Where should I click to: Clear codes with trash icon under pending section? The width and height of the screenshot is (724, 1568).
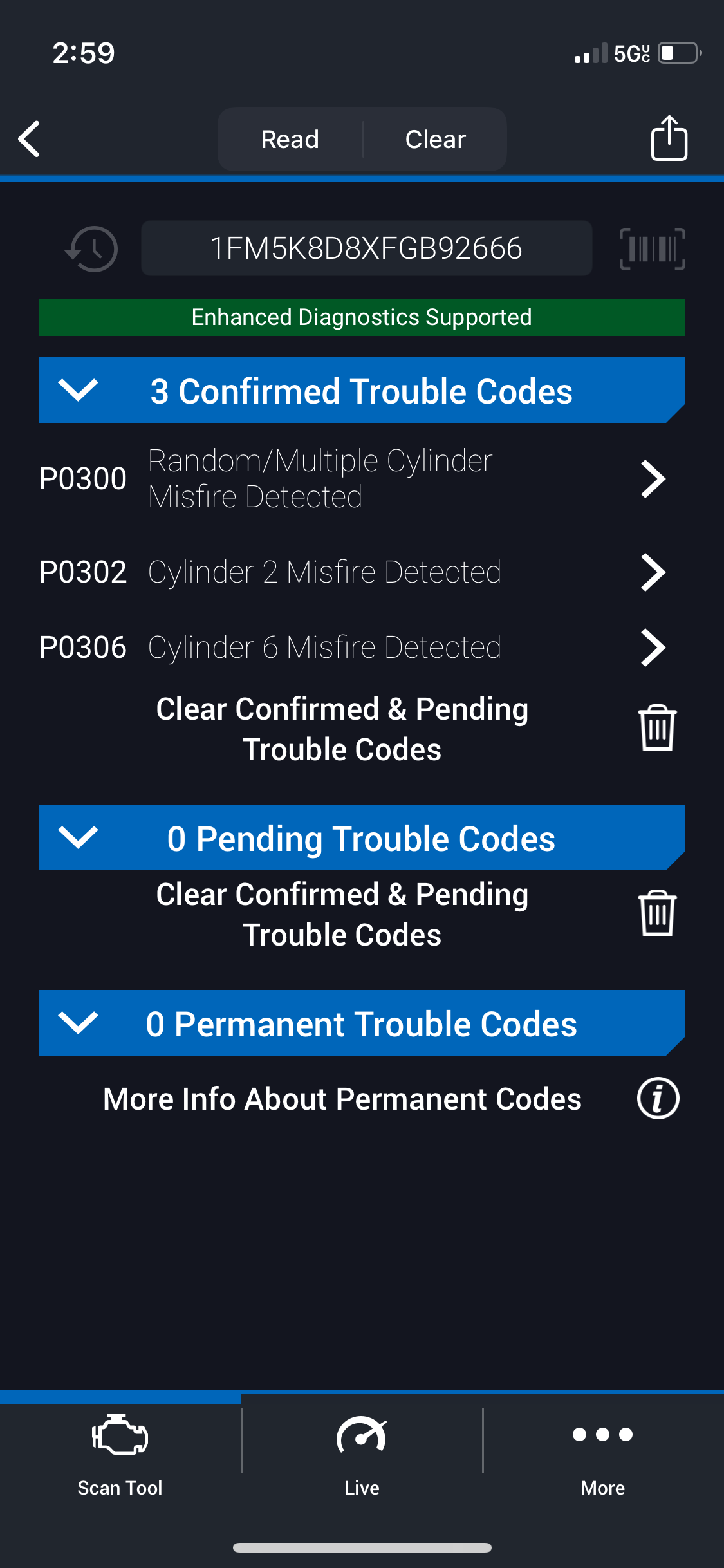point(657,913)
